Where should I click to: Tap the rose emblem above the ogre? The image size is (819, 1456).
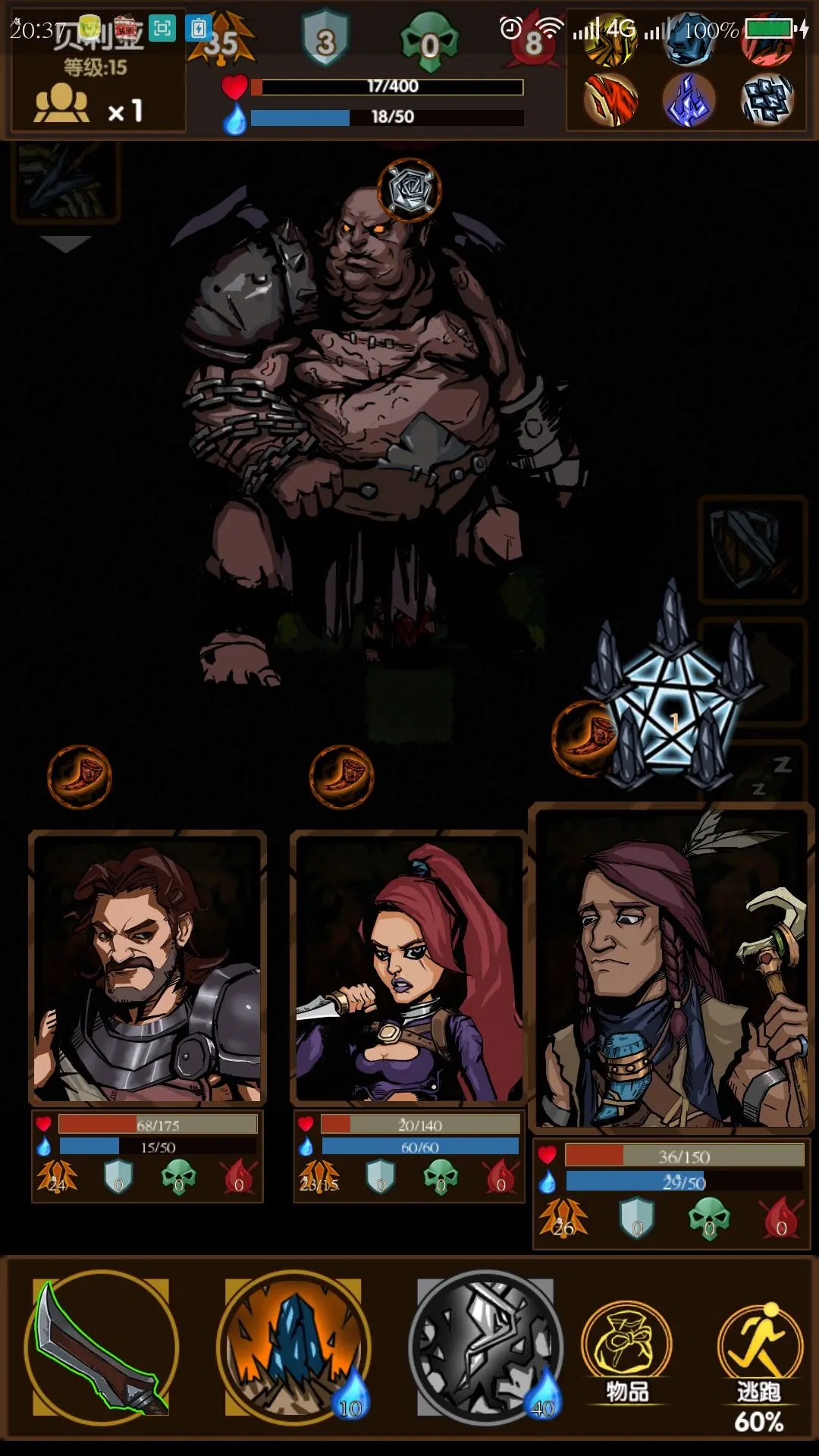pyautogui.click(x=409, y=190)
